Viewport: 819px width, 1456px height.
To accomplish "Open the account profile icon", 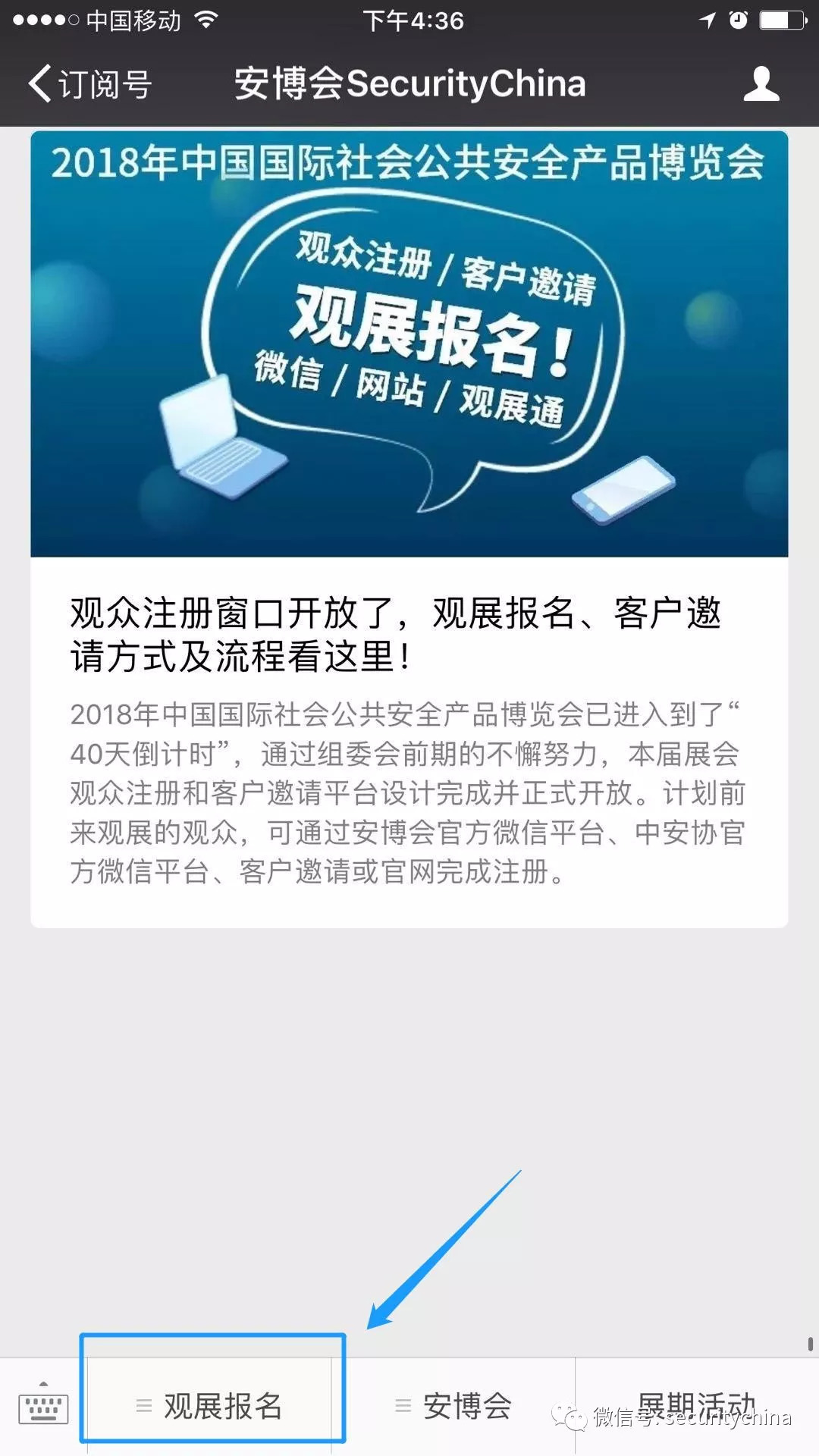I will pos(761,83).
